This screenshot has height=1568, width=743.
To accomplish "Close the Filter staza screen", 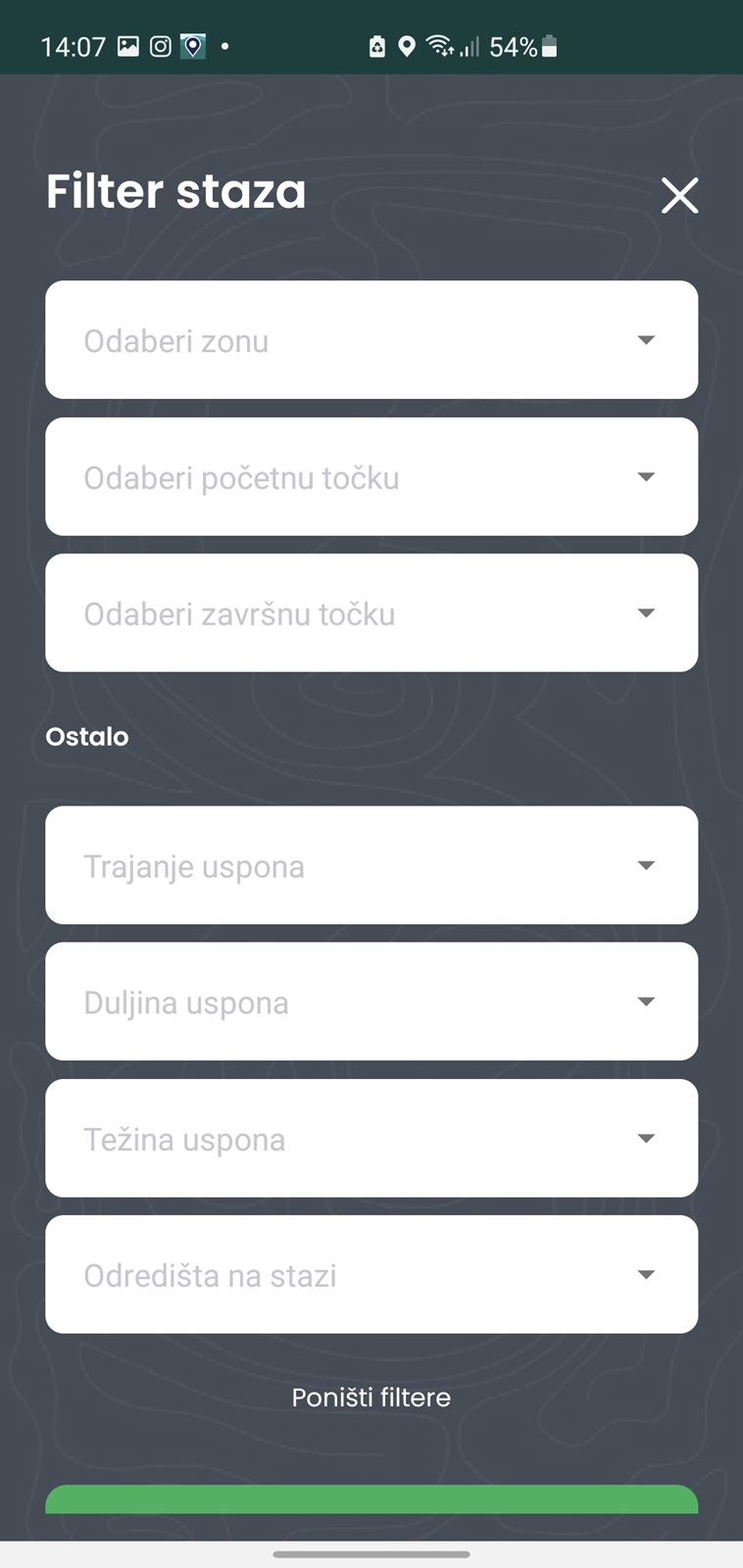I will [x=679, y=196].
